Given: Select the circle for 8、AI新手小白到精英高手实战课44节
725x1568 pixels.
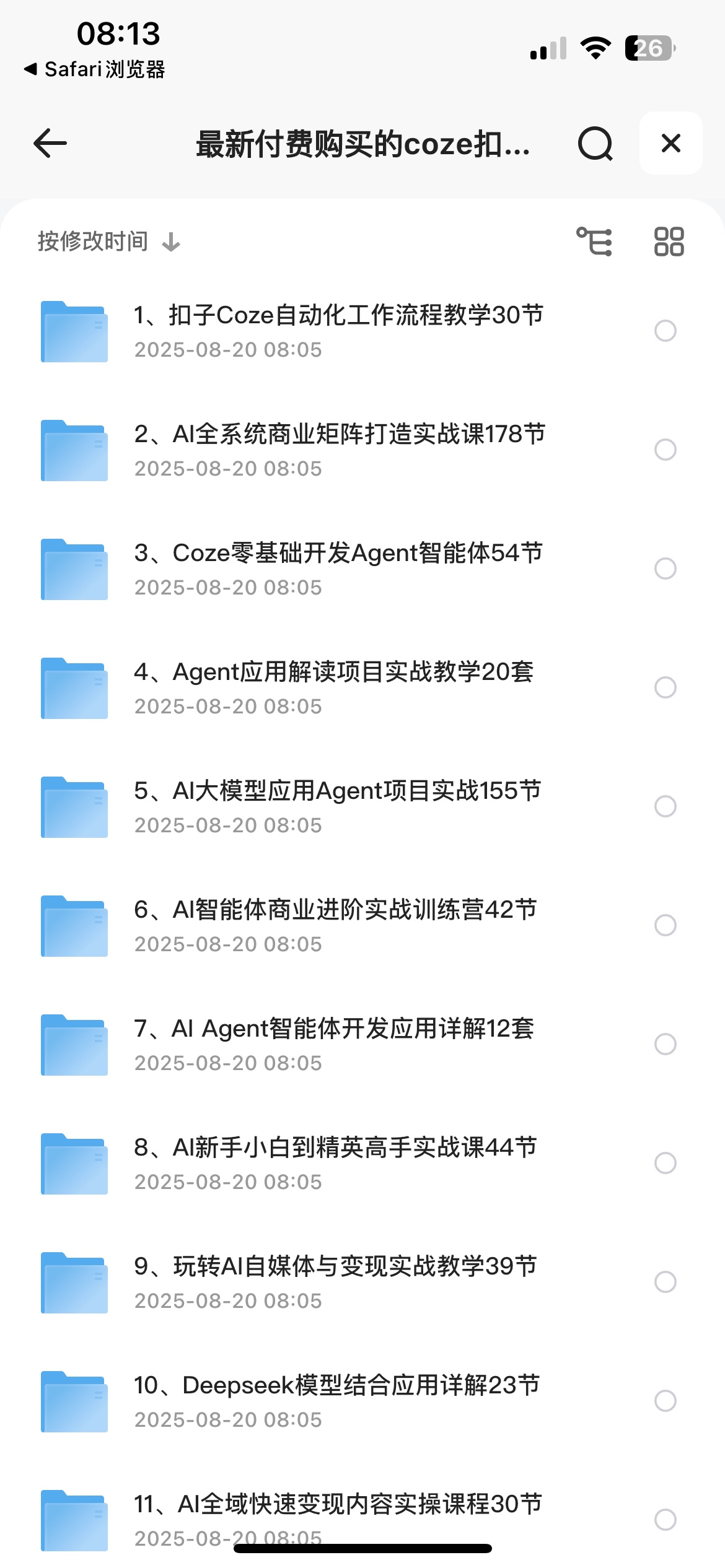Looking at the screenshot, I should tap(665, 1163).
